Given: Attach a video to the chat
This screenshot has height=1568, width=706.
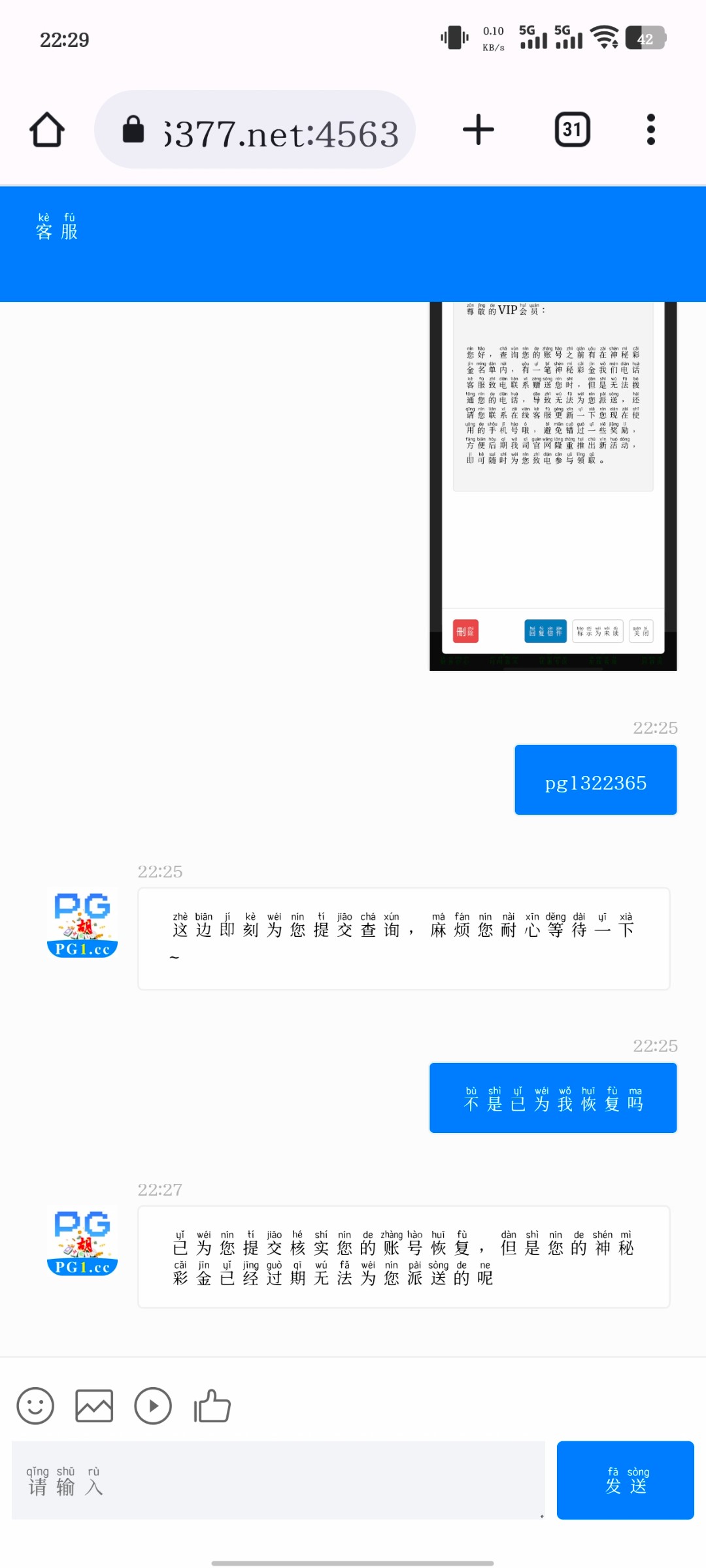Looking at the screenshot, I should (153, 1406).
